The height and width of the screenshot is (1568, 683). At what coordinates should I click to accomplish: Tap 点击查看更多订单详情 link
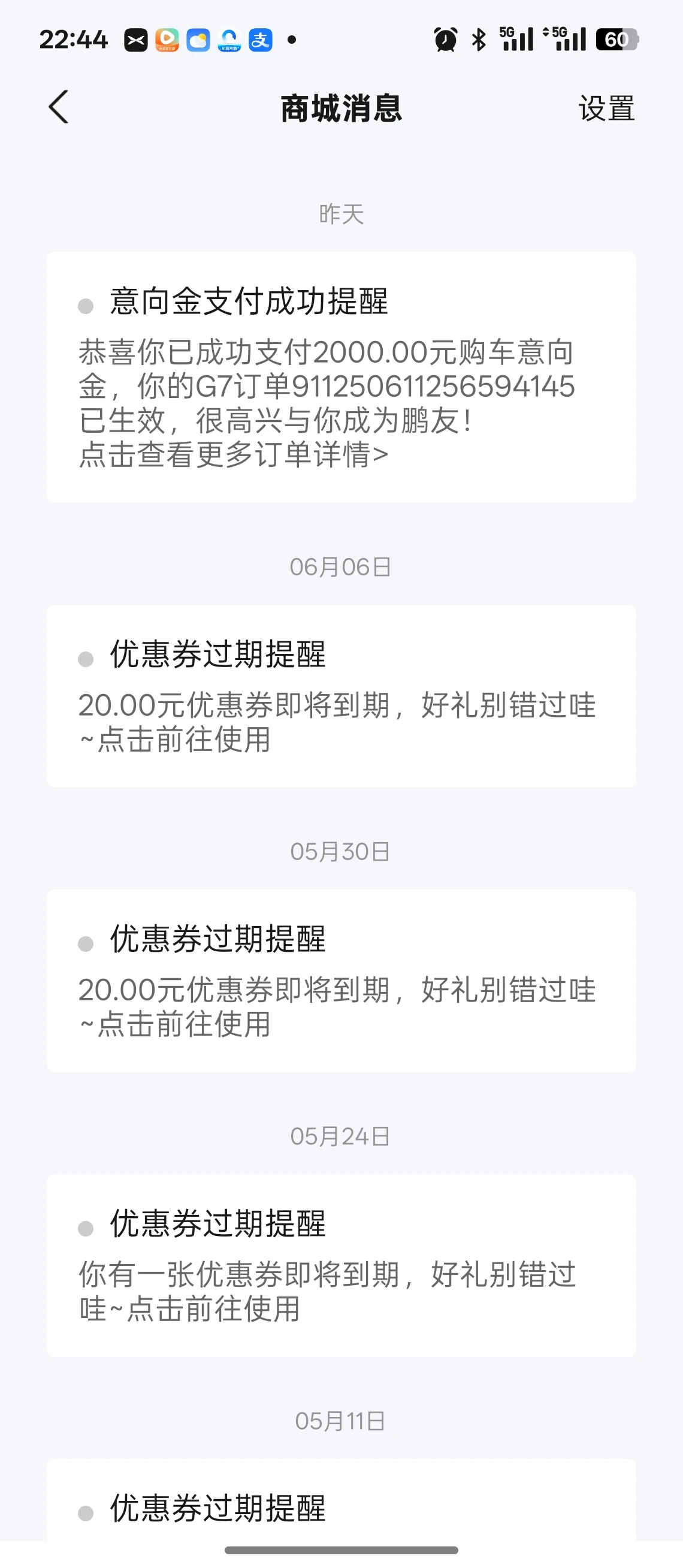(234, 455)
